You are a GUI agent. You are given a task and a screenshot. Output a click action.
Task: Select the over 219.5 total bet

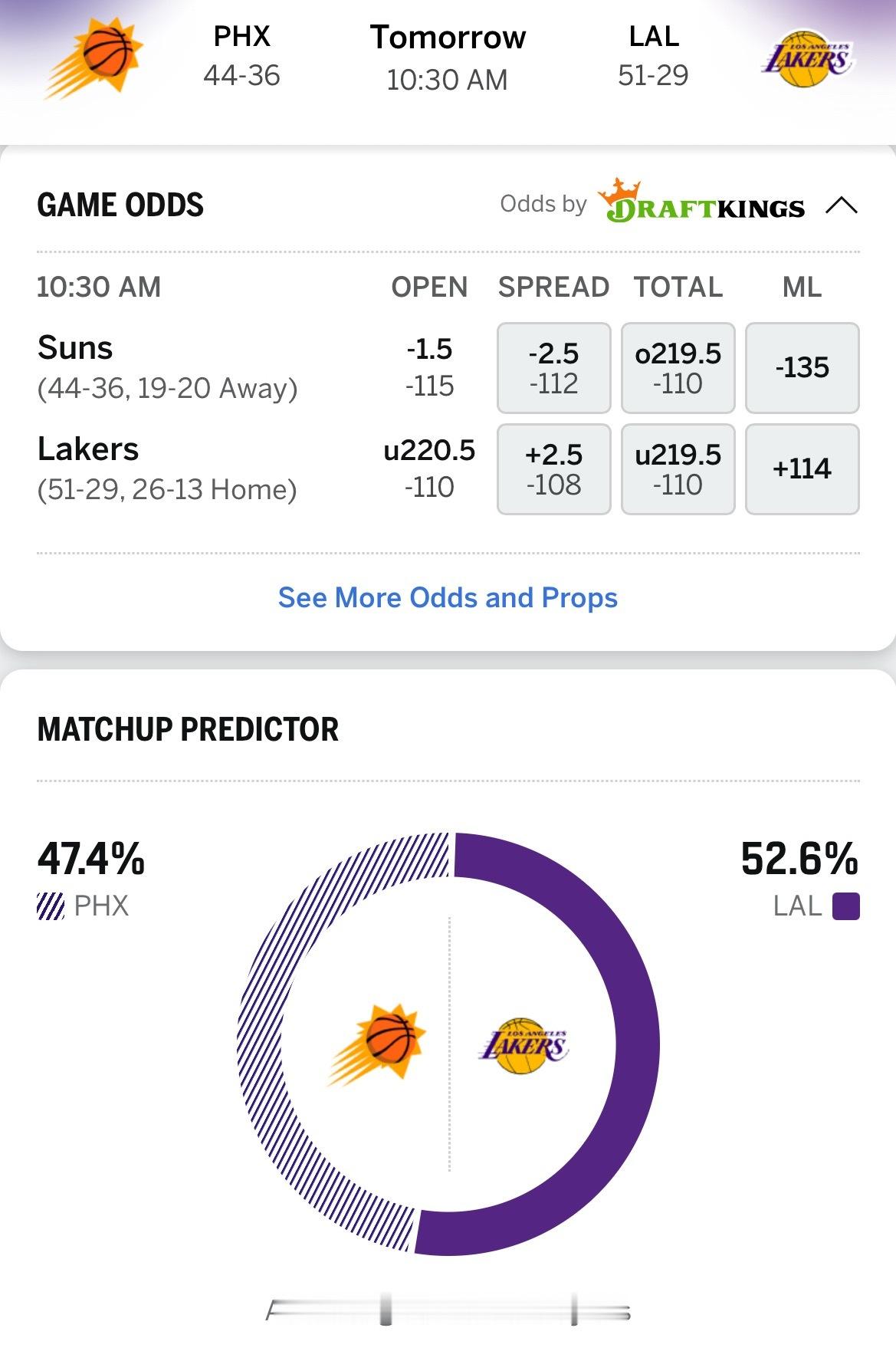point(678,367)
